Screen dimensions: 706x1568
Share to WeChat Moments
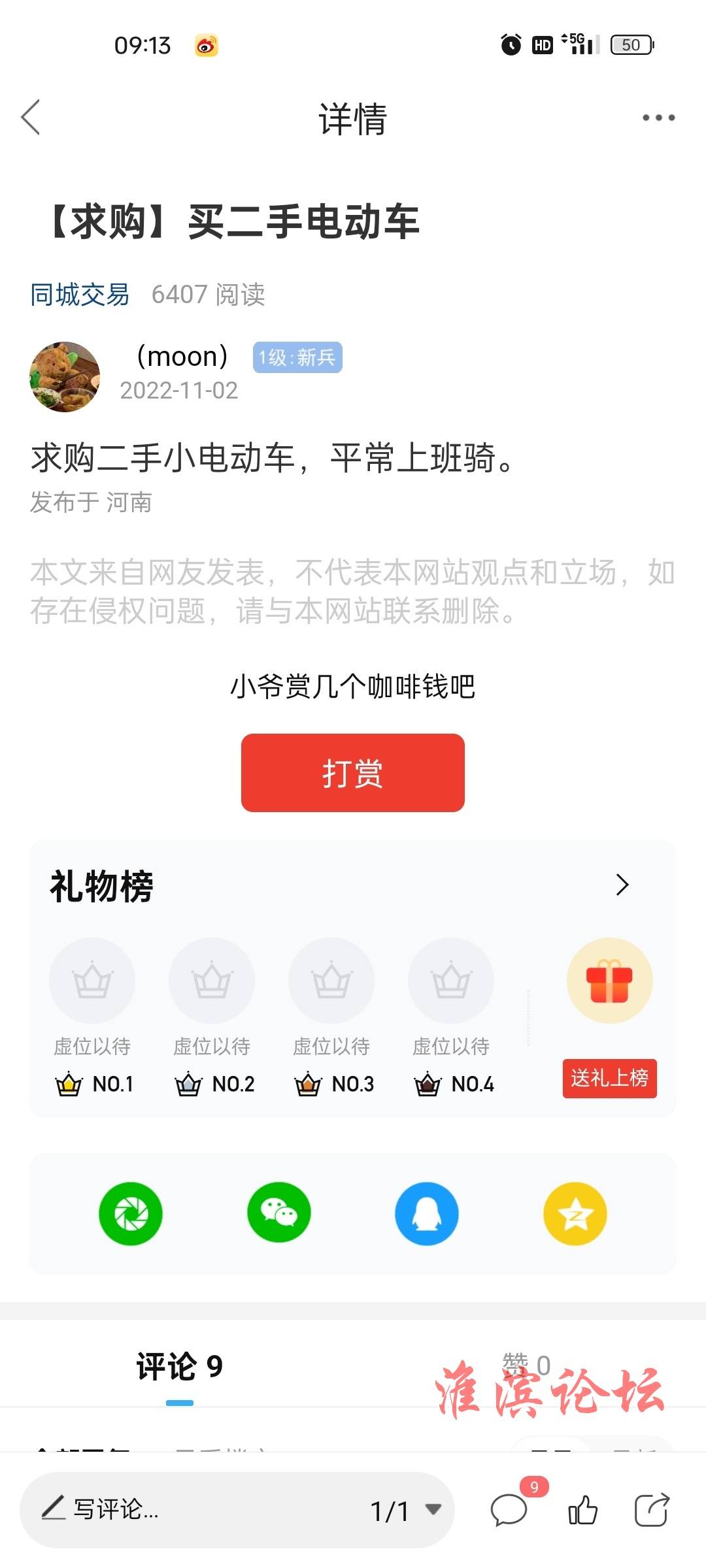131,1213
